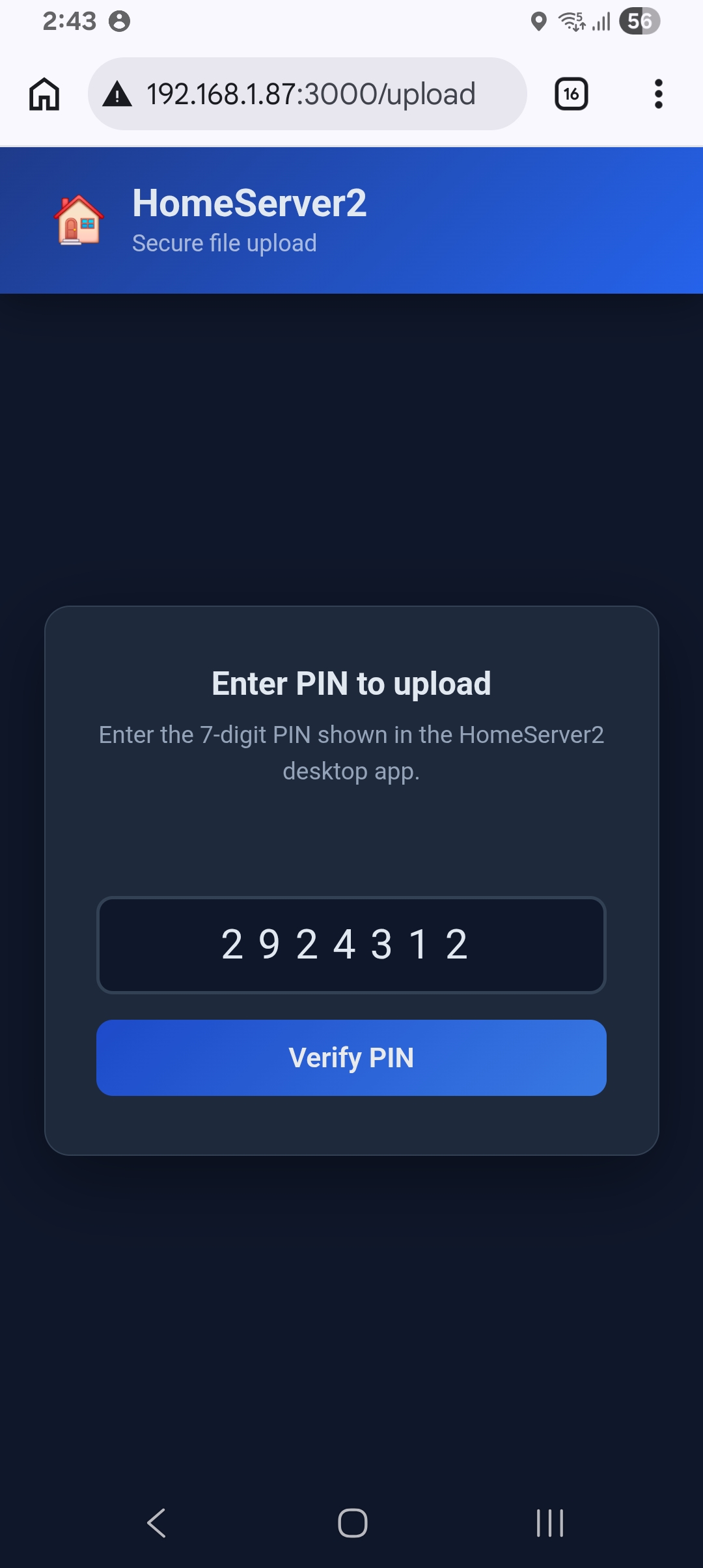Tap the home button in the navigation bar
Viewport: 703px width, 1568px height.
pyautogui.click(x=351, y=1522)
